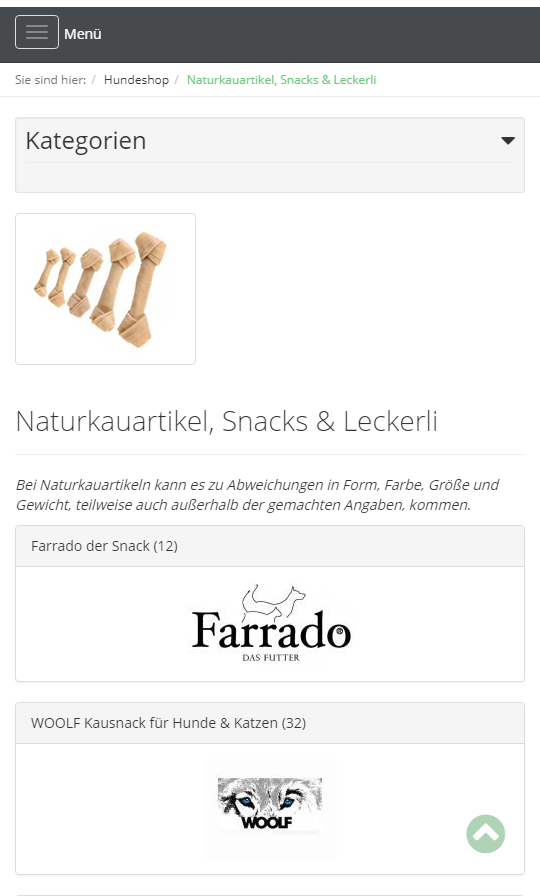Open Naturkauartikel, Snacks & Leckerli breadcrumb
540x896 pixels.
(x=281, y=80)
